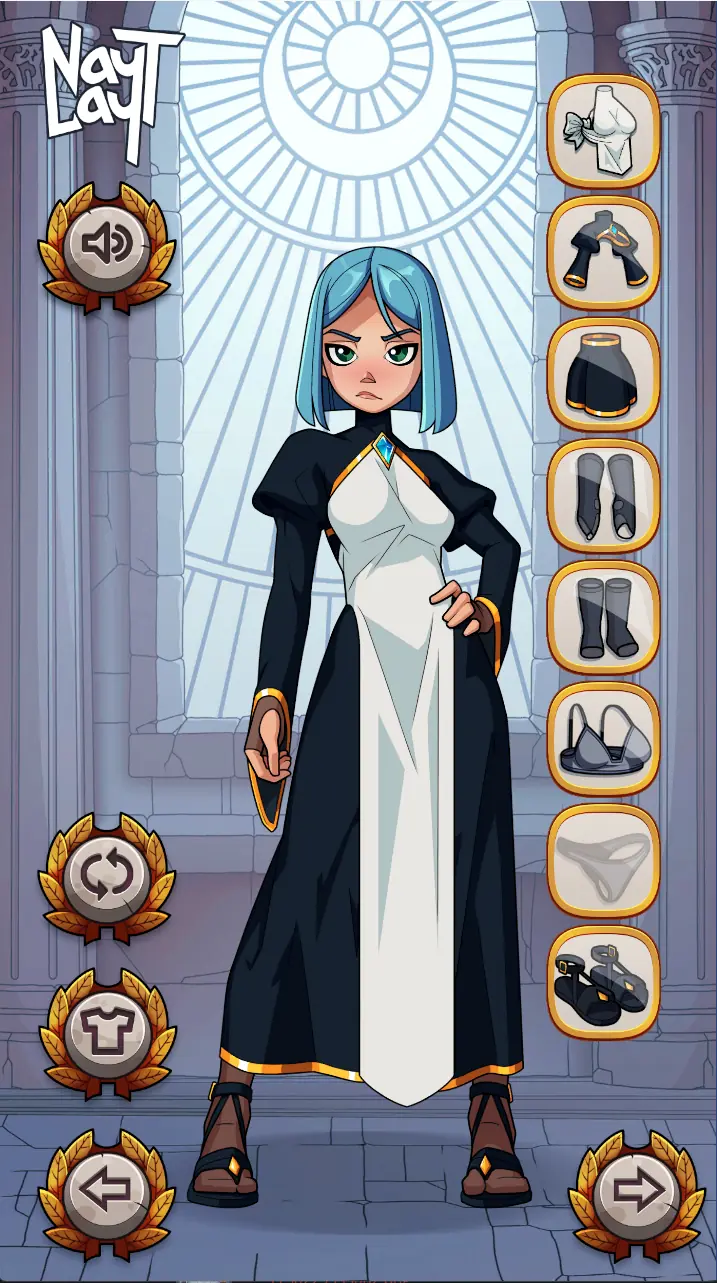Screen dimensions: 717x1283
Task: Mute the game sound
Action: coord(106,243)
